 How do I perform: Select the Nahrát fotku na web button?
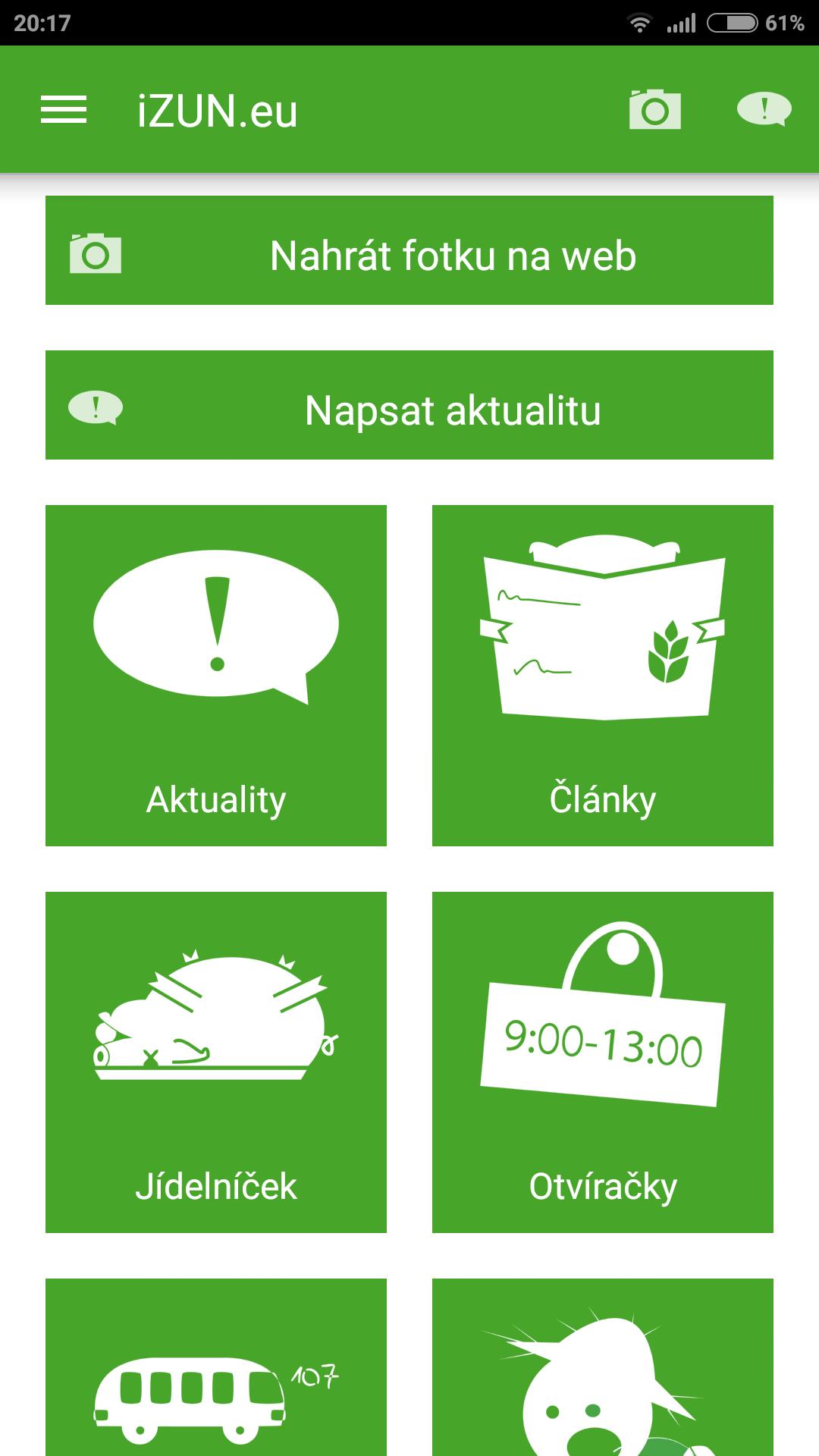click(x=409, y=251)
